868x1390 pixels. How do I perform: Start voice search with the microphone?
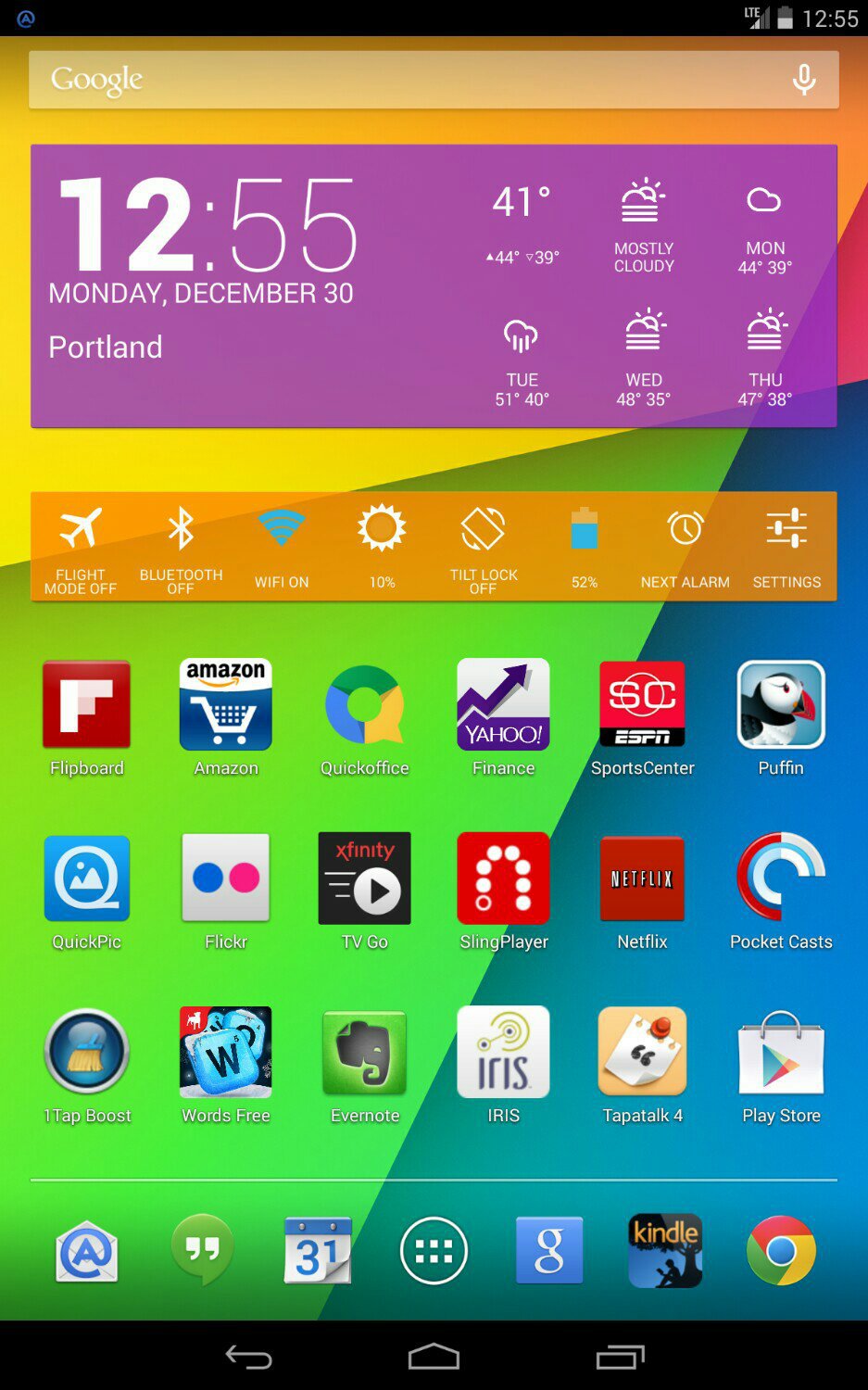[x=804, y=80]
